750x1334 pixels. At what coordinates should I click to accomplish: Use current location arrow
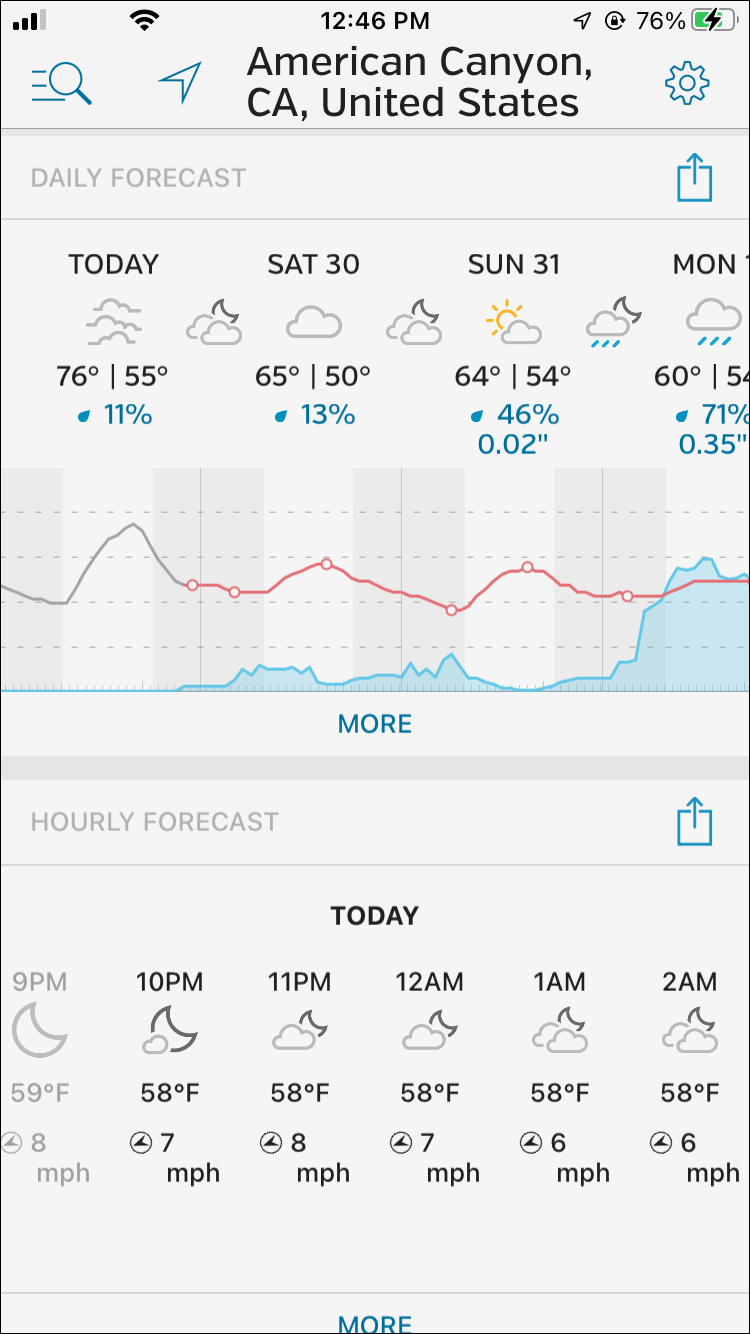tap(180, 83)
